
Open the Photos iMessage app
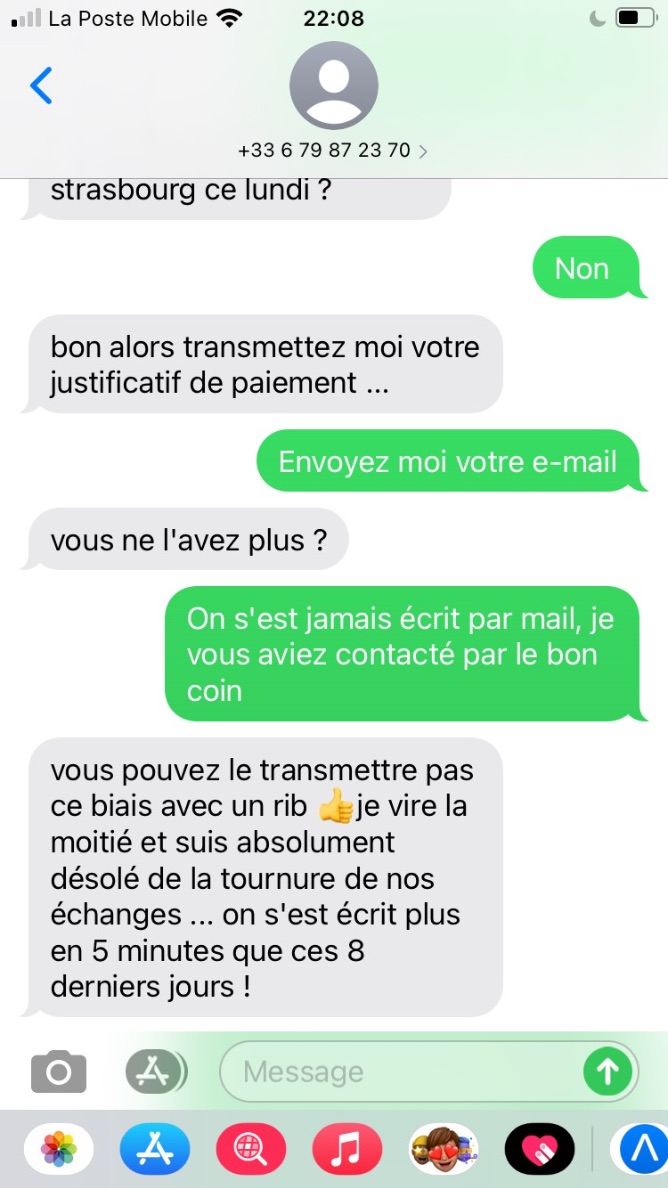[59, 1149]
